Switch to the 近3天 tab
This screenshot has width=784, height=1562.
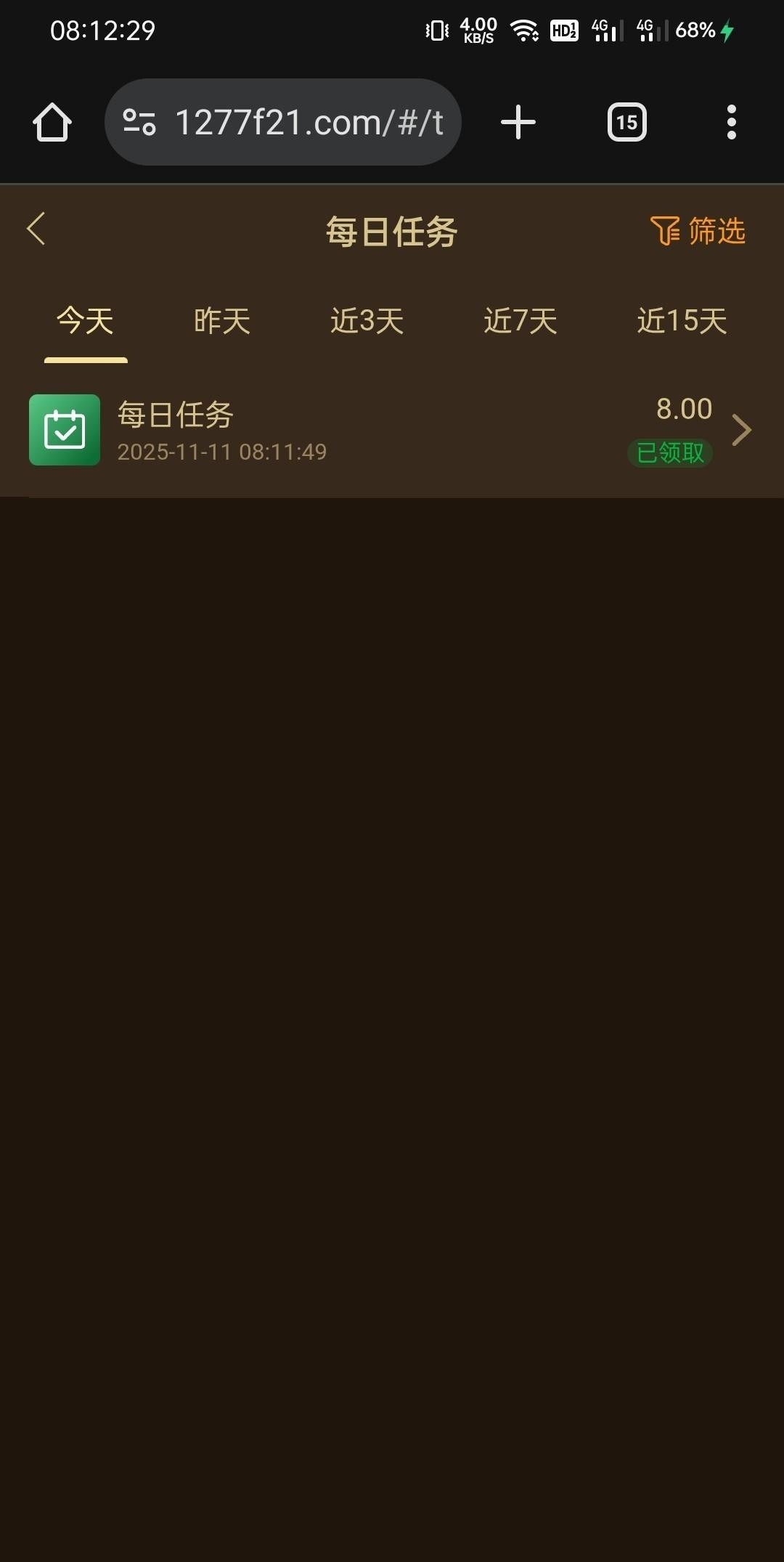(367, 321)
